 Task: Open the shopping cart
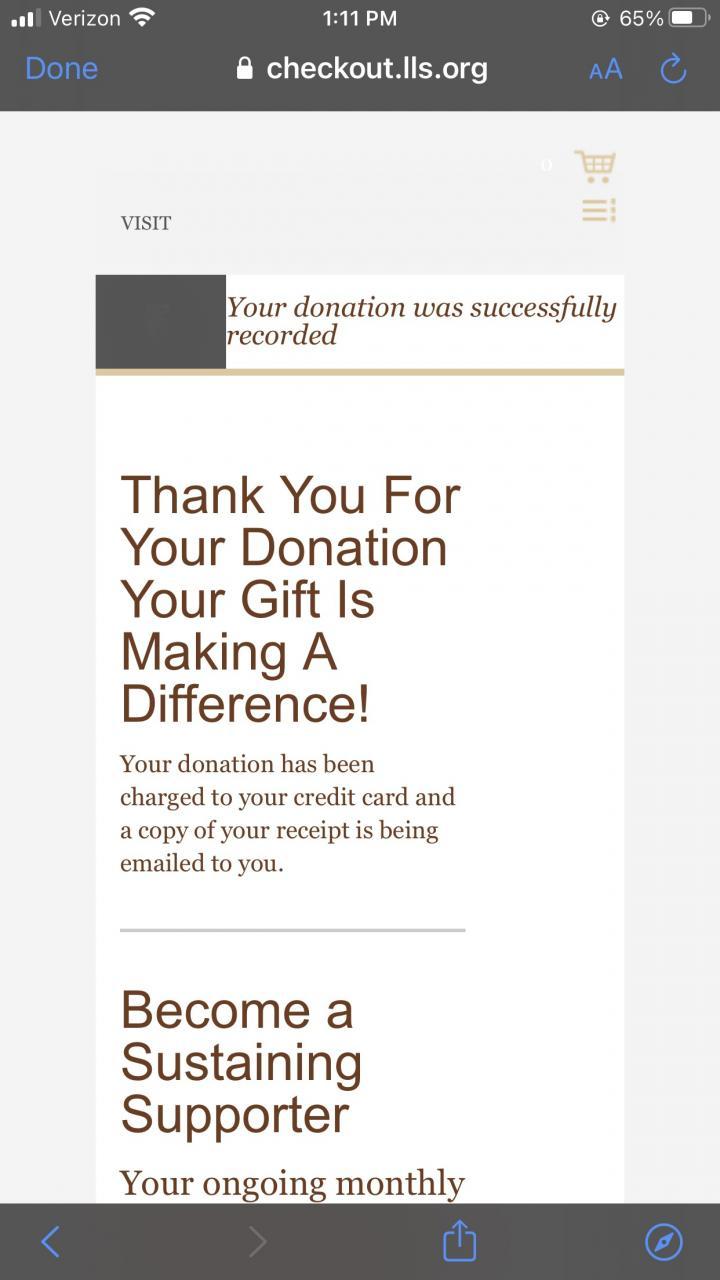(595, 166)
